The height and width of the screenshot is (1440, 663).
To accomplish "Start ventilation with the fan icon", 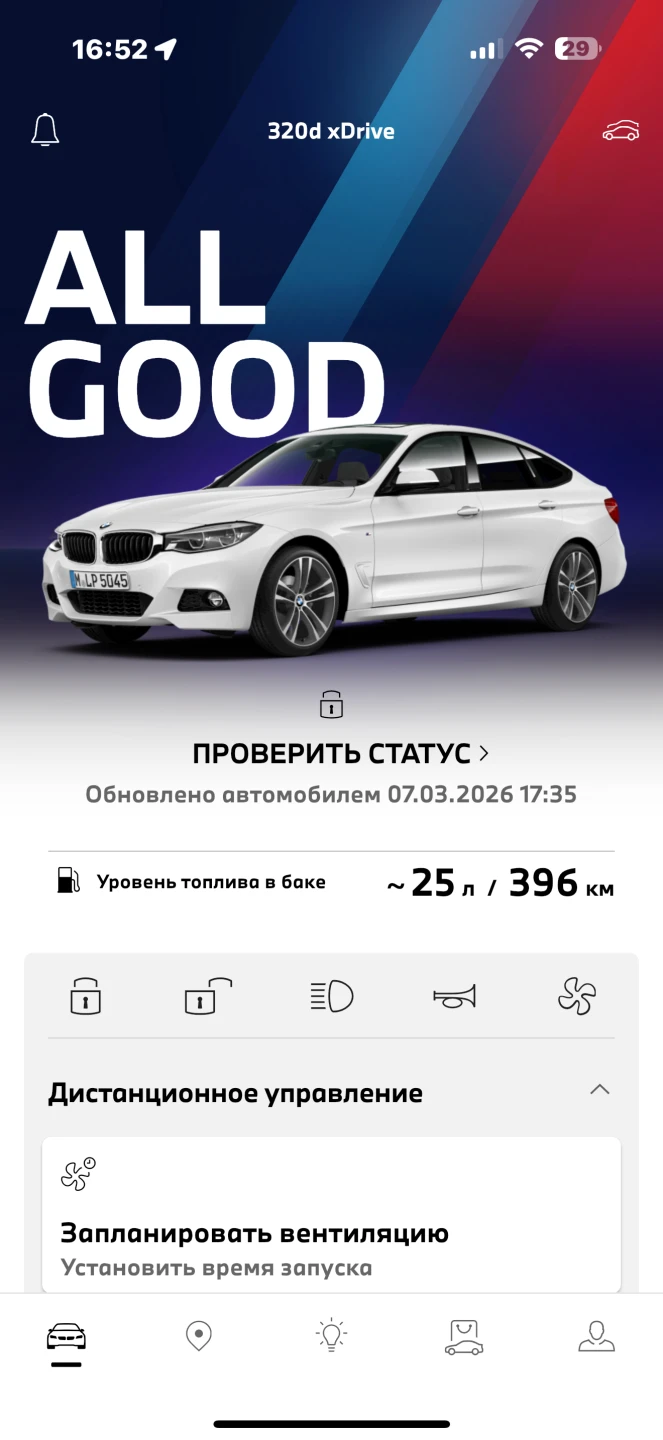I will click(x=577, y=997).
